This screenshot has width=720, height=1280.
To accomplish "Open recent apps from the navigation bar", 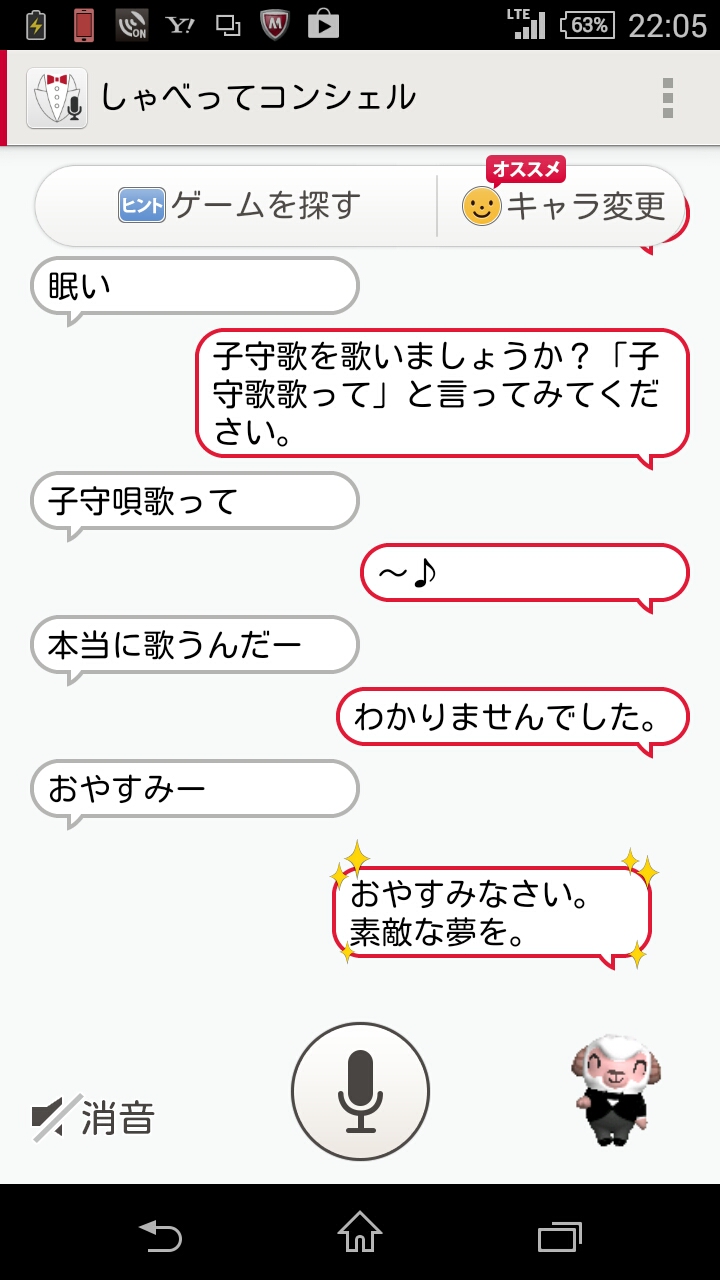I will 559,1234.
